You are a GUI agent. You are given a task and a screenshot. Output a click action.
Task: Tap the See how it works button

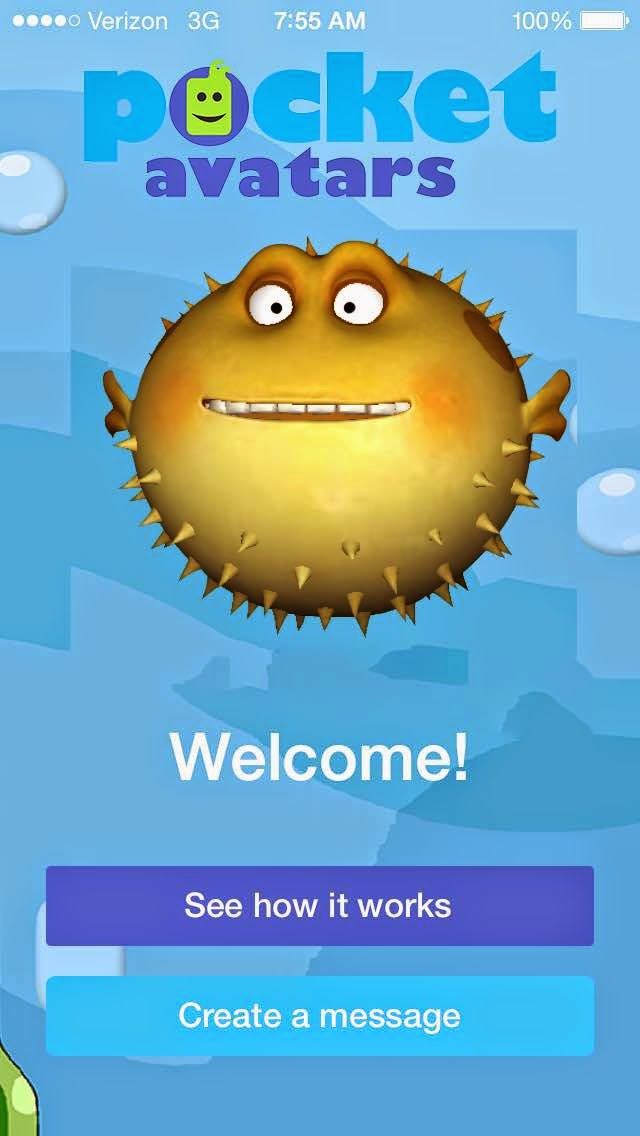click(319, 906)
